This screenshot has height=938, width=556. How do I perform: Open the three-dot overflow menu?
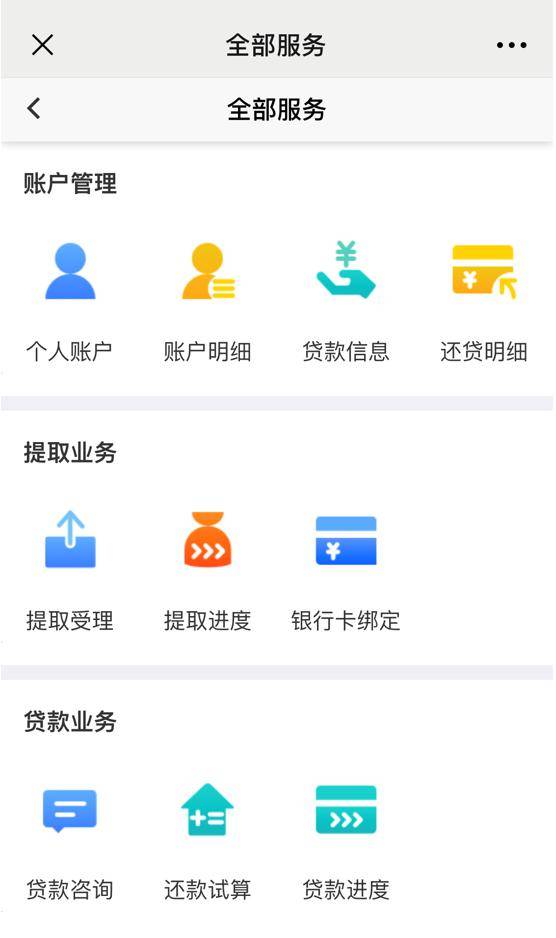(x=512, y=45)
